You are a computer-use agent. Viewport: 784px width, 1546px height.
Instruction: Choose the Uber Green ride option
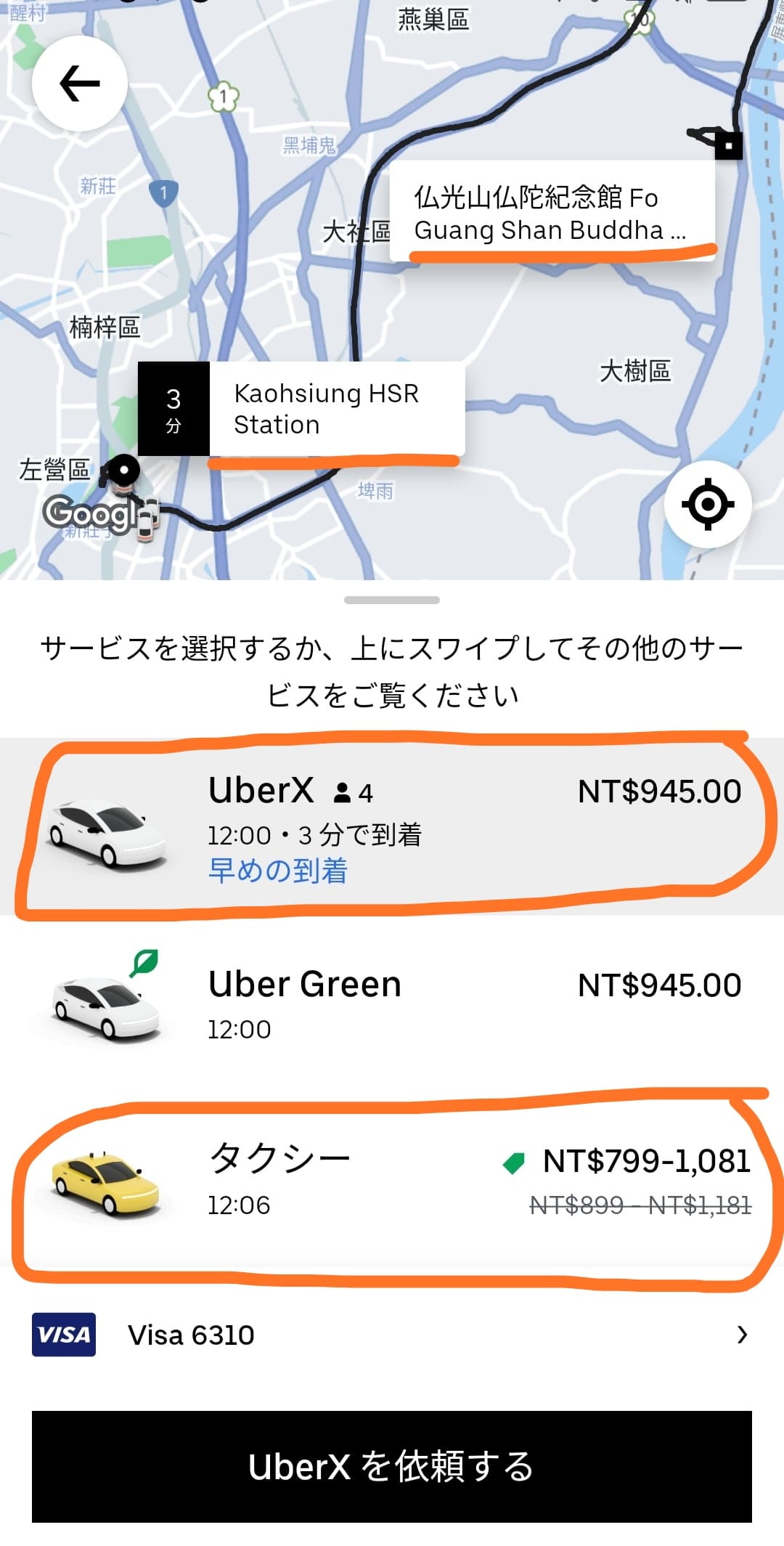392,1004
